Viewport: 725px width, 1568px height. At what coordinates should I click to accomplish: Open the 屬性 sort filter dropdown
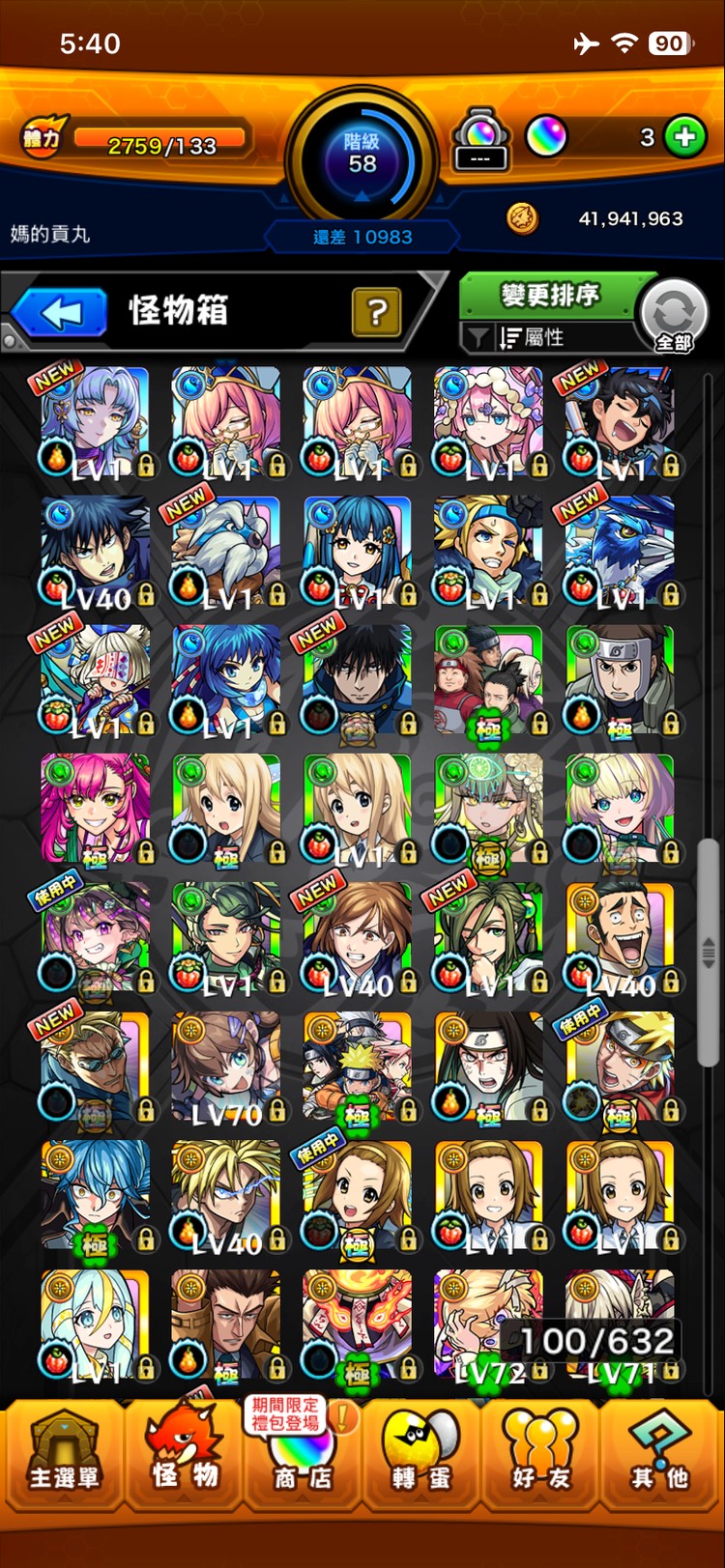[x=546, y=337]
